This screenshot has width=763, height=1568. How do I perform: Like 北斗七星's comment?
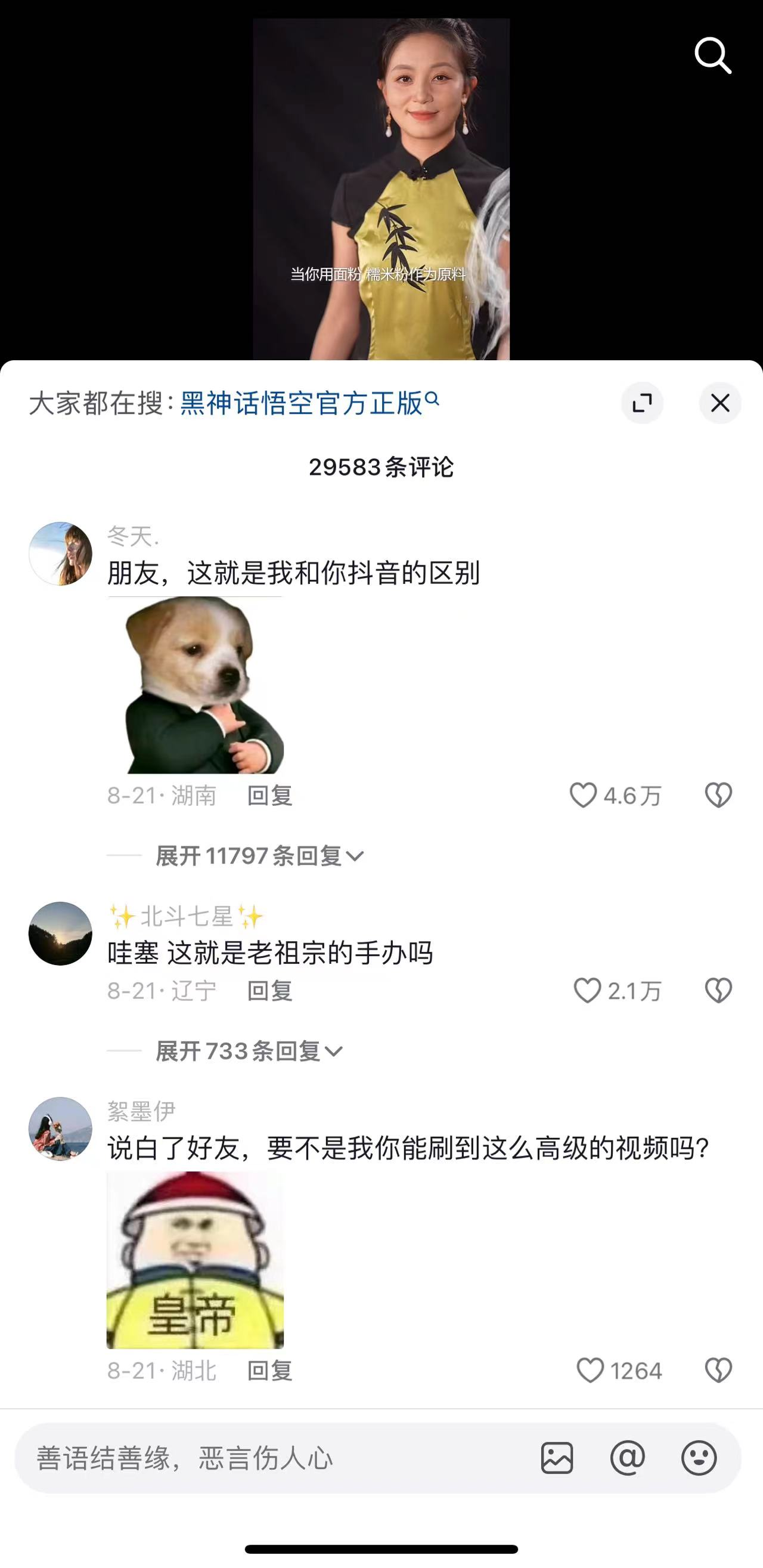(587, 991)
